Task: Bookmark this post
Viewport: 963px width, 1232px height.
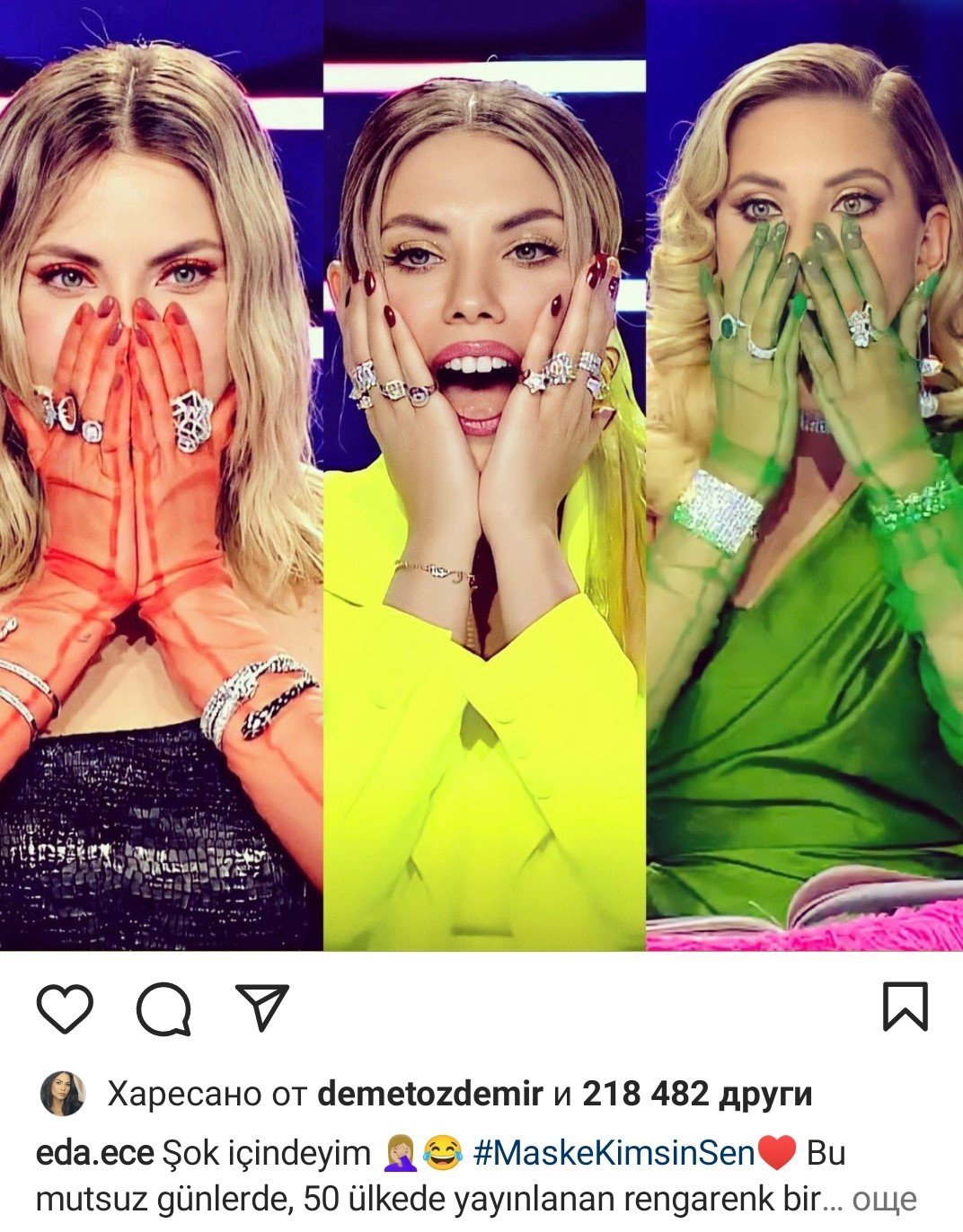Action: point(905,1007)
